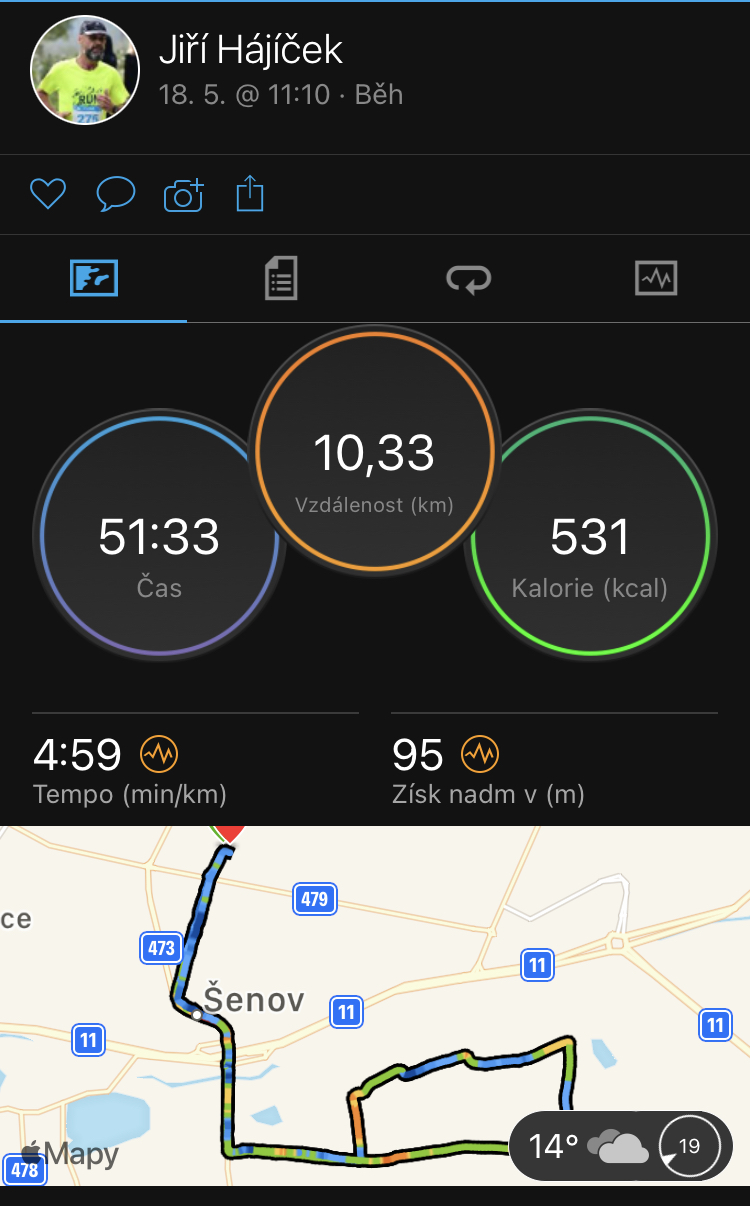Screen dimensions: 750x1206
Task: Open the 14° weather widget
Action: point(620,1145)
